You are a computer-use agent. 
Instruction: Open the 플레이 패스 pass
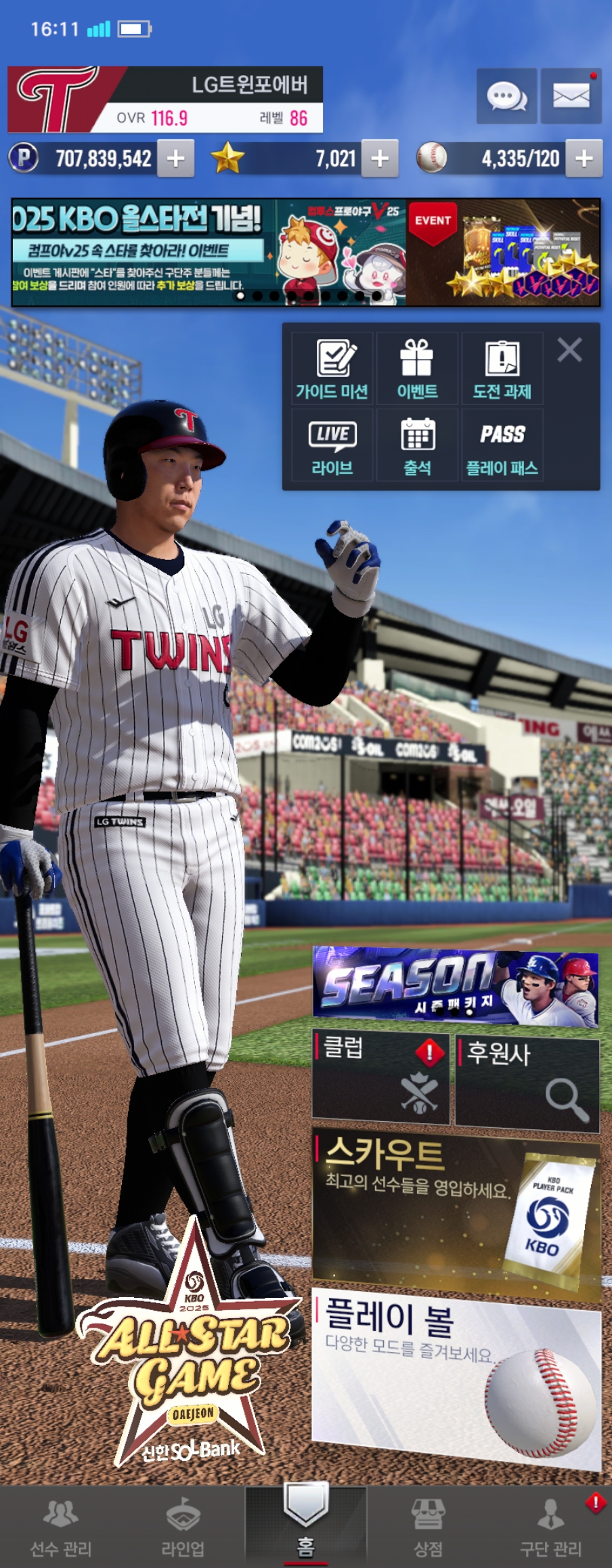502,445
